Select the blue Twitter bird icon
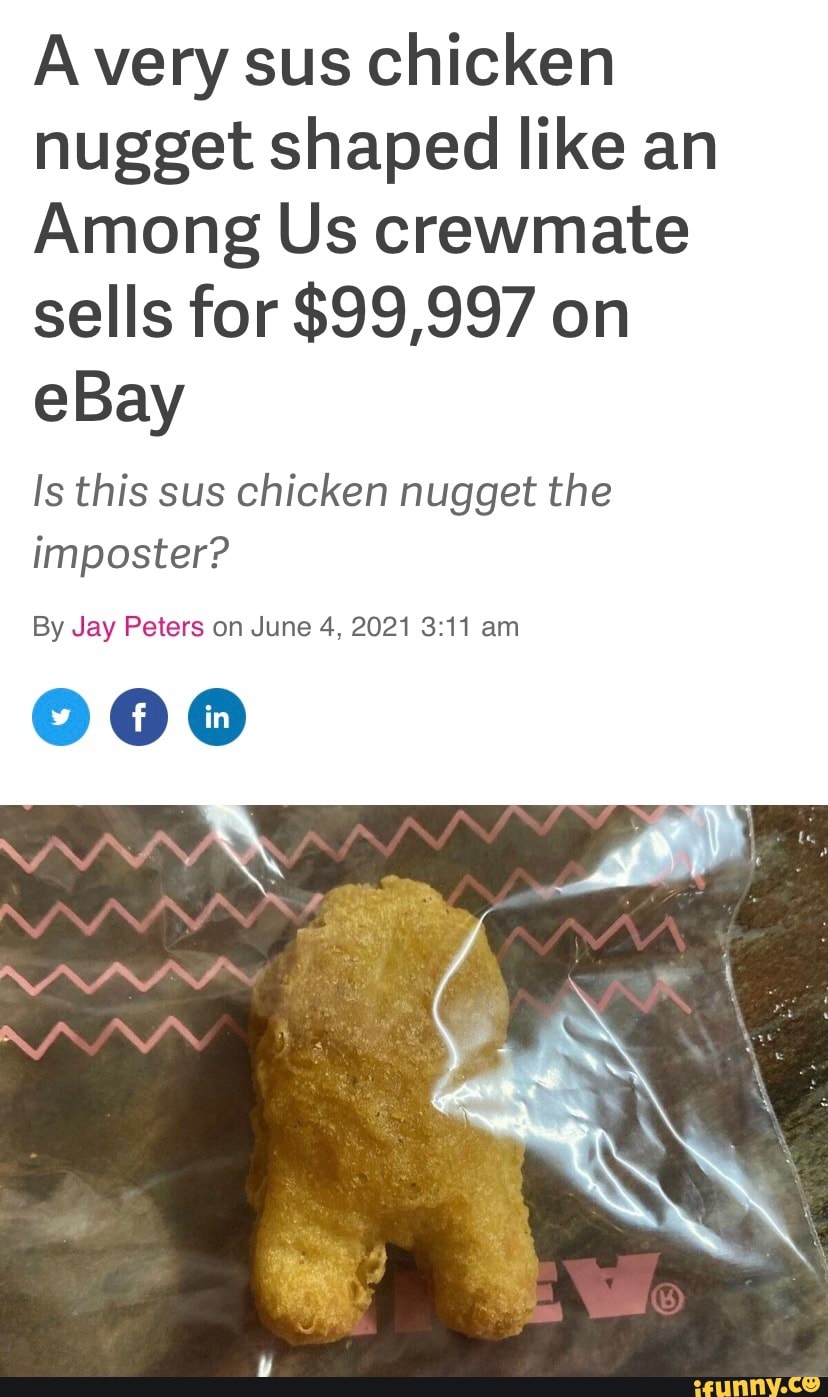828x1397 pixels. tap(60, 716)
